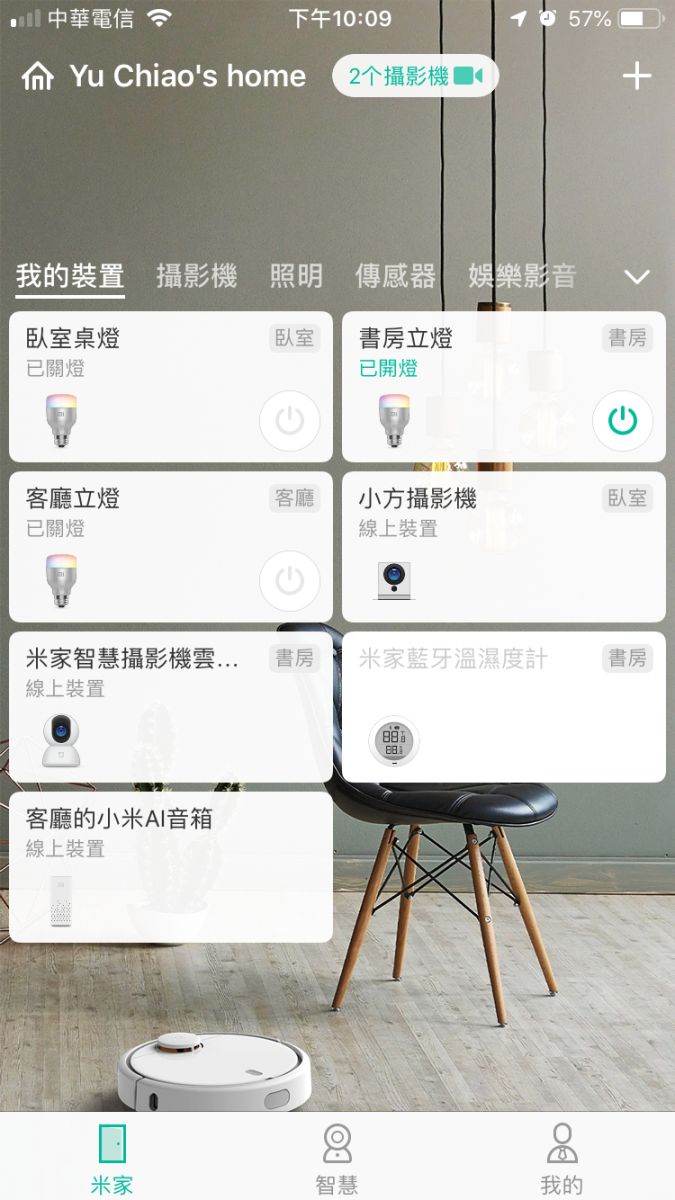The height and width of the screenshot is (1200, 675).
Task: Go to the 智慧 tab
Action: pyautogui.click(x=337, y=1158)
